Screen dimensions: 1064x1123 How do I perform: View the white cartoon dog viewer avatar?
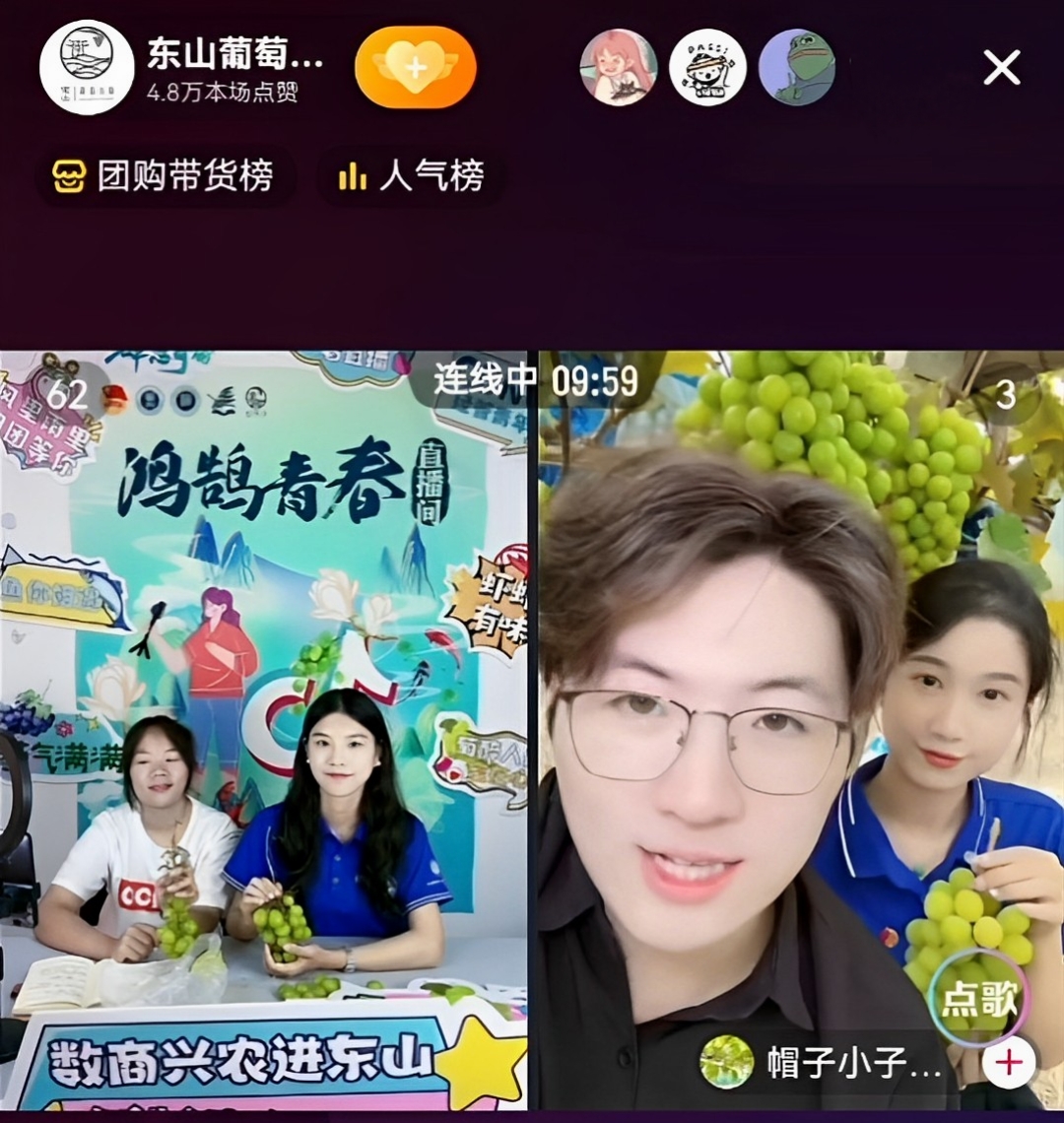pyautogui.click(x=707, y=67)
